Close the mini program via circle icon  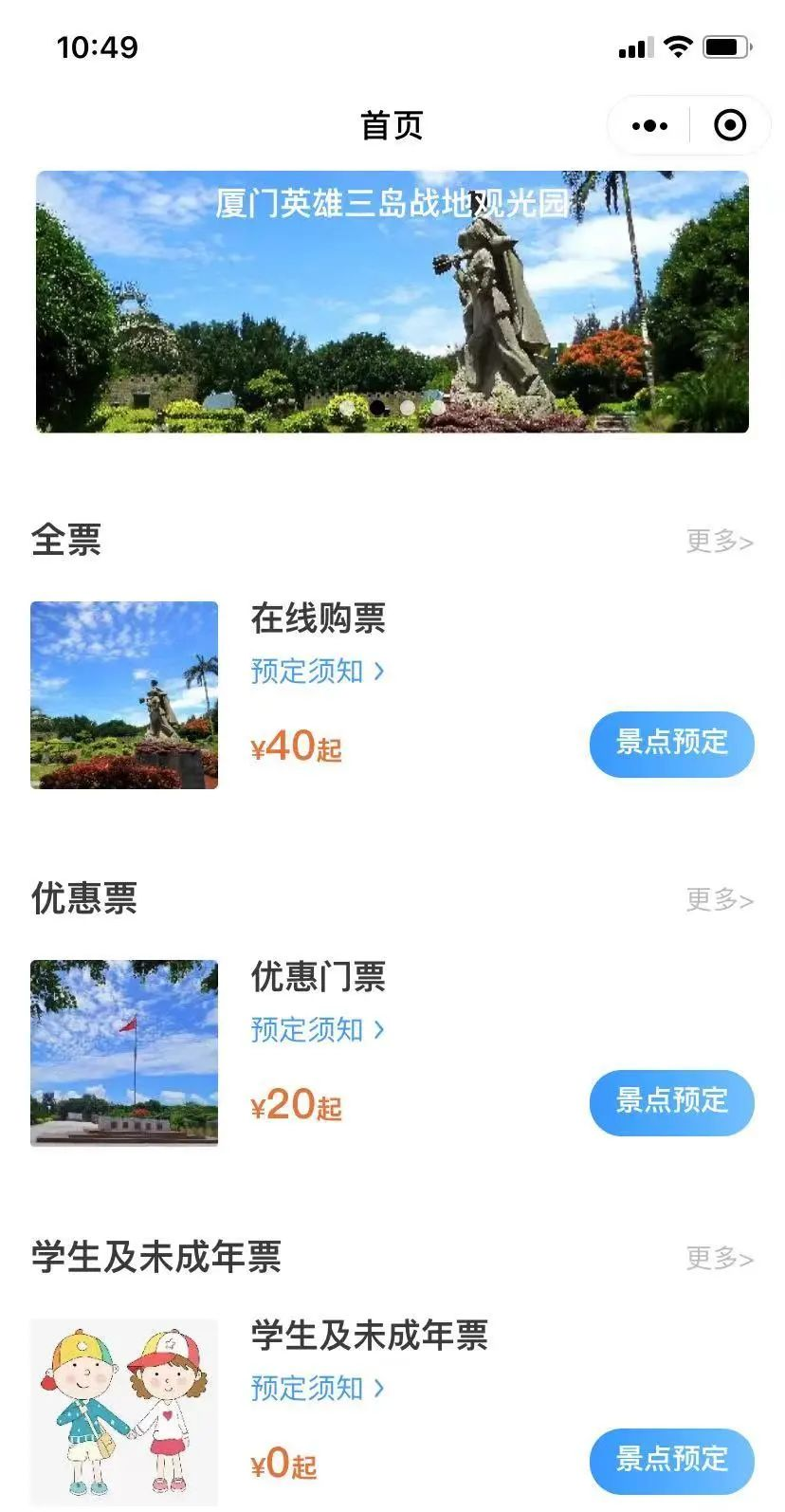(729, 125)
